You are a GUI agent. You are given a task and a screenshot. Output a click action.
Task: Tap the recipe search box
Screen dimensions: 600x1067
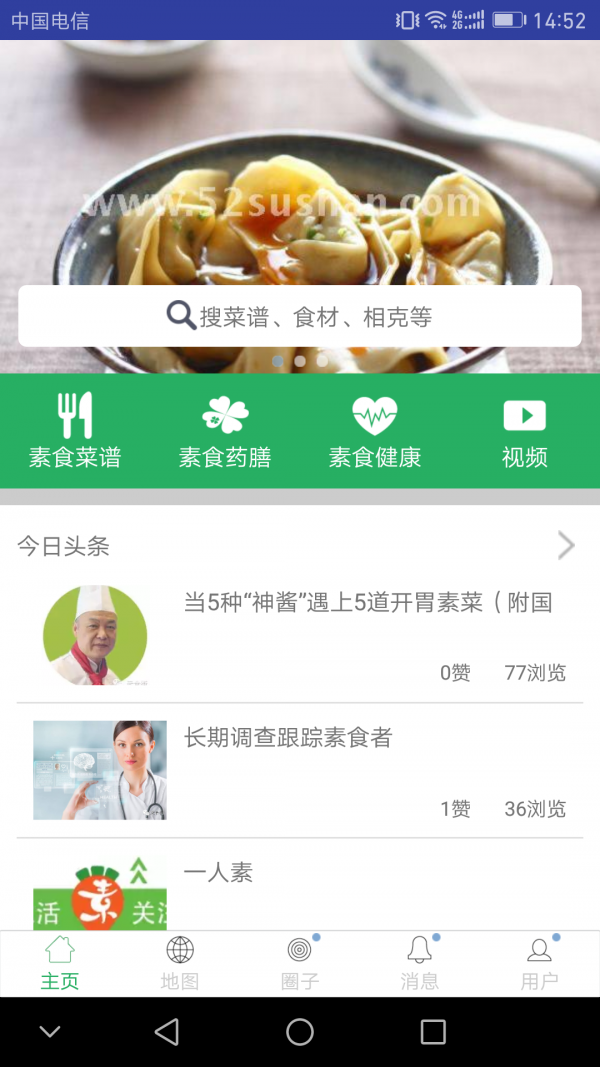[300, 317]
